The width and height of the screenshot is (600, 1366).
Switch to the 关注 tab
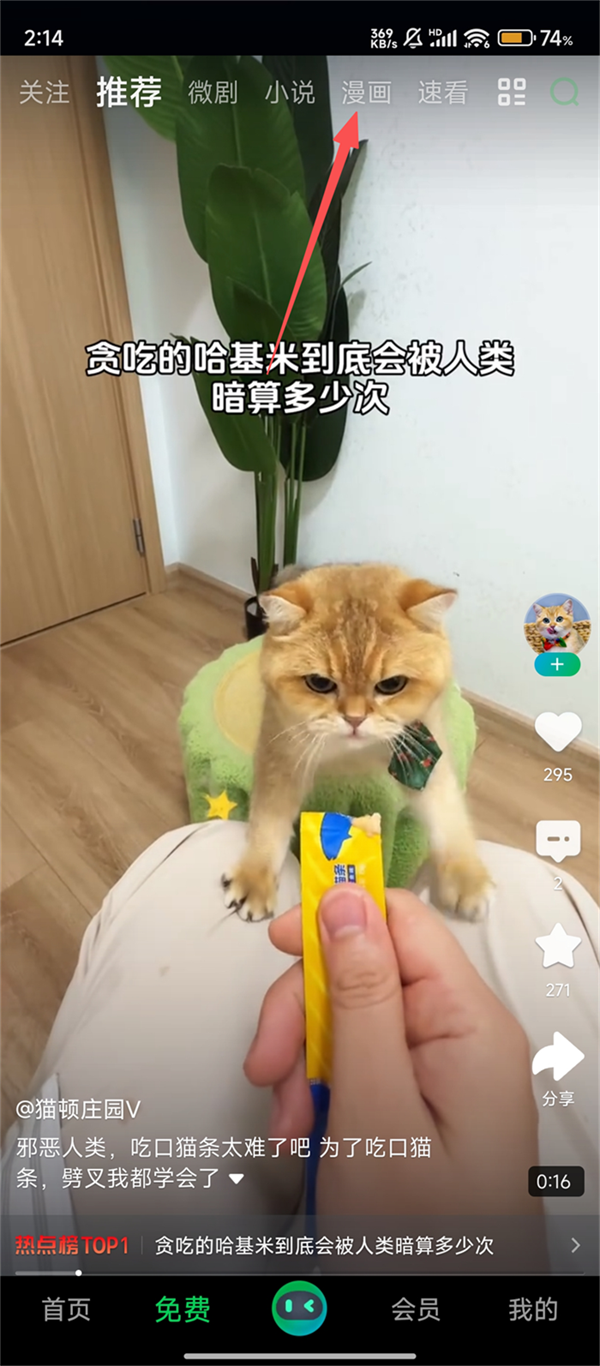[x=44, y=93]
